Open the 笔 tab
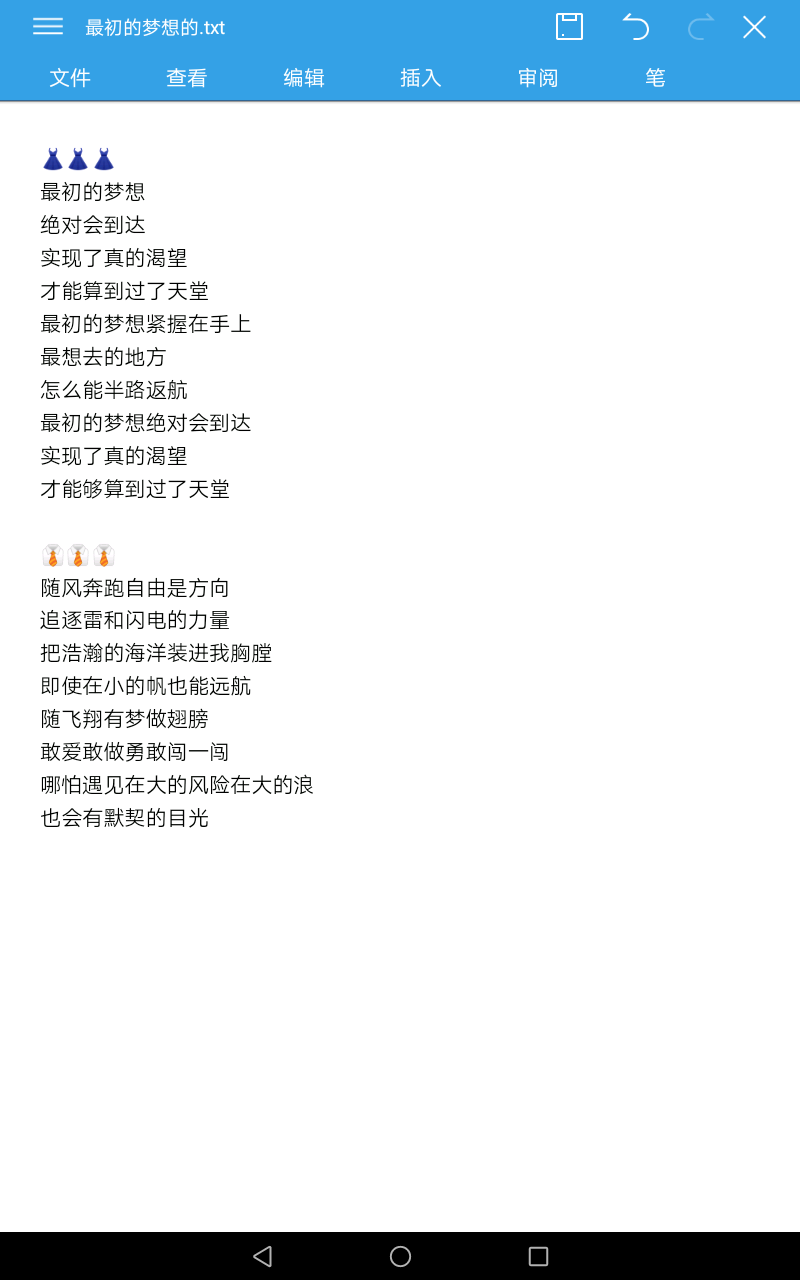 click(x=655, y=78)
